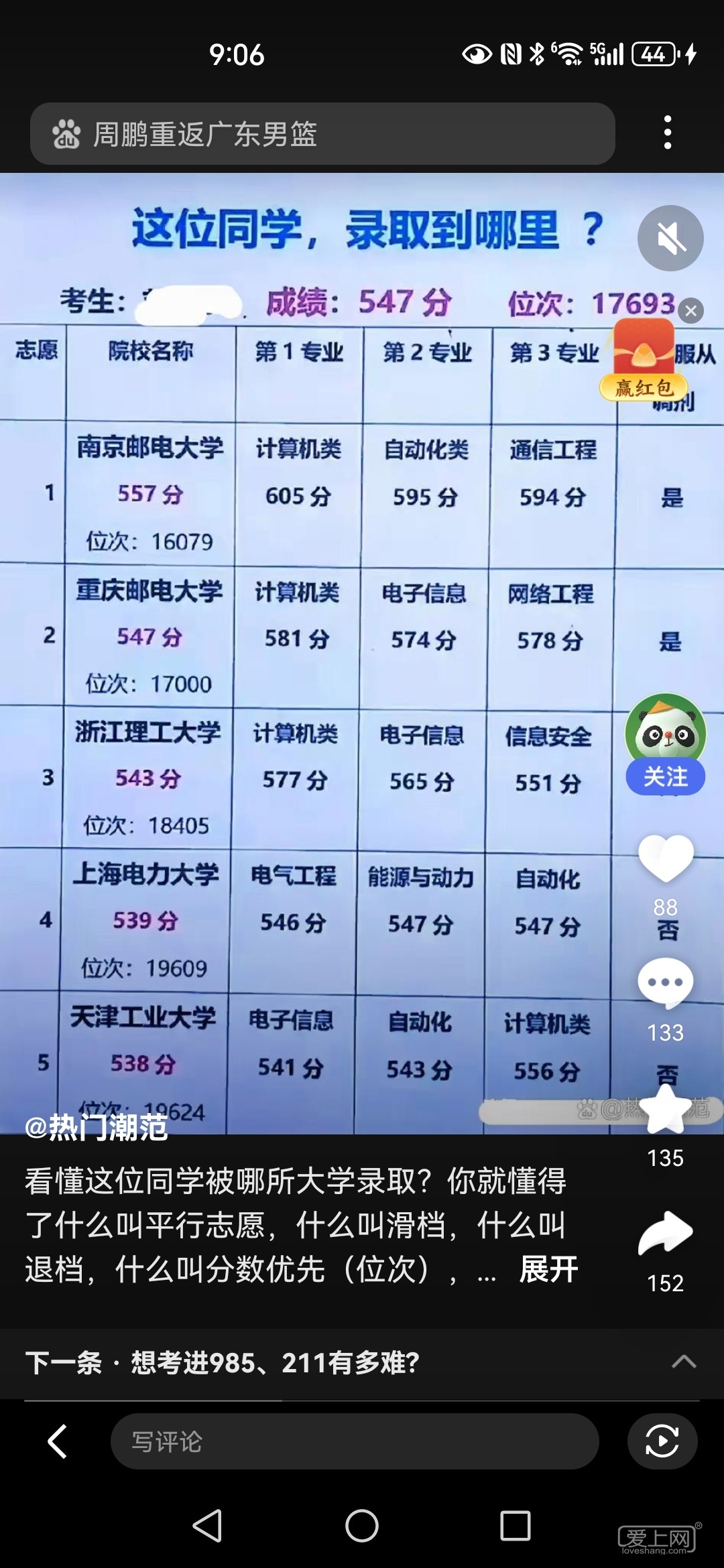The width and height of the screenshot is (724, 1568).
Task: Go back using the bottom left arrow
Action: coord(58,1441)
